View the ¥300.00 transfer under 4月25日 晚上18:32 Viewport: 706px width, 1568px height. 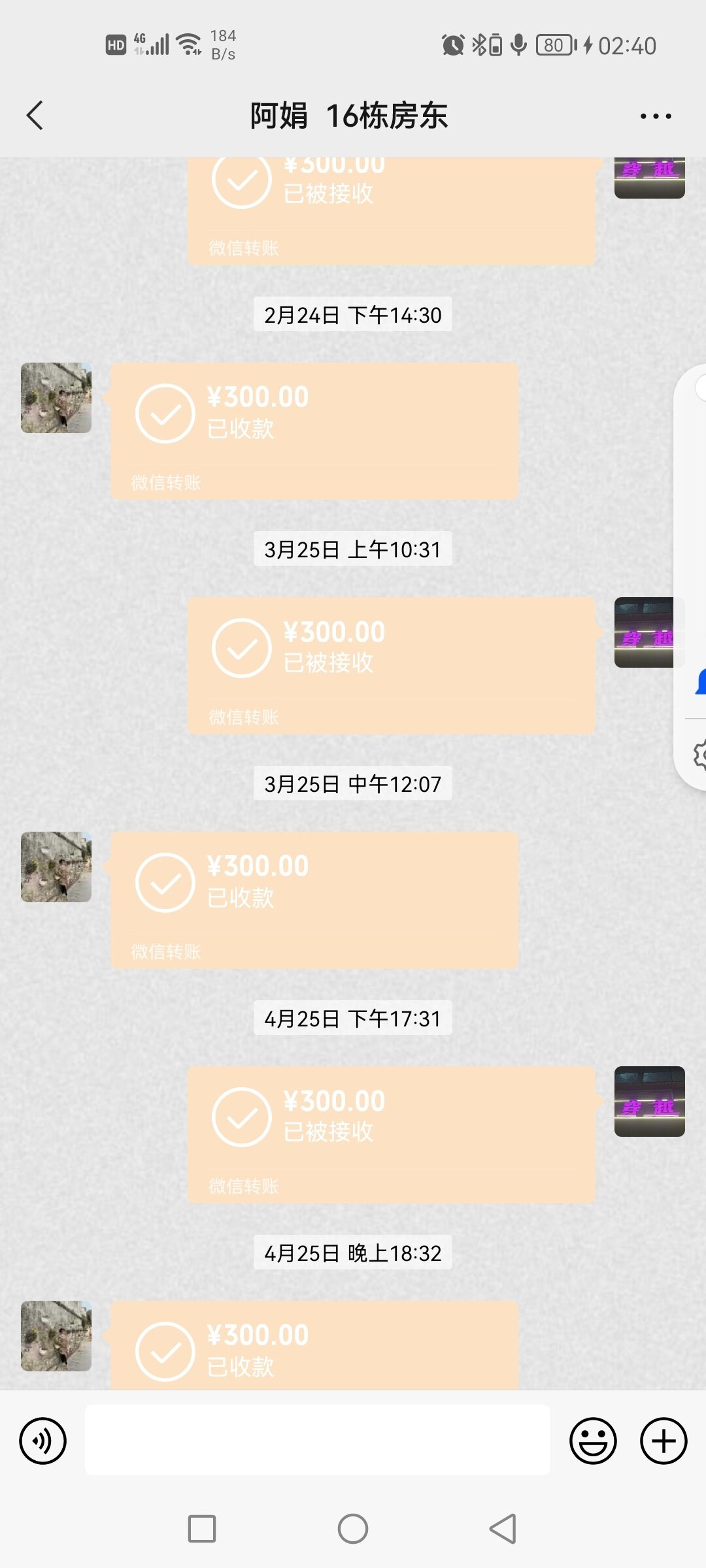pos(314,1346)
